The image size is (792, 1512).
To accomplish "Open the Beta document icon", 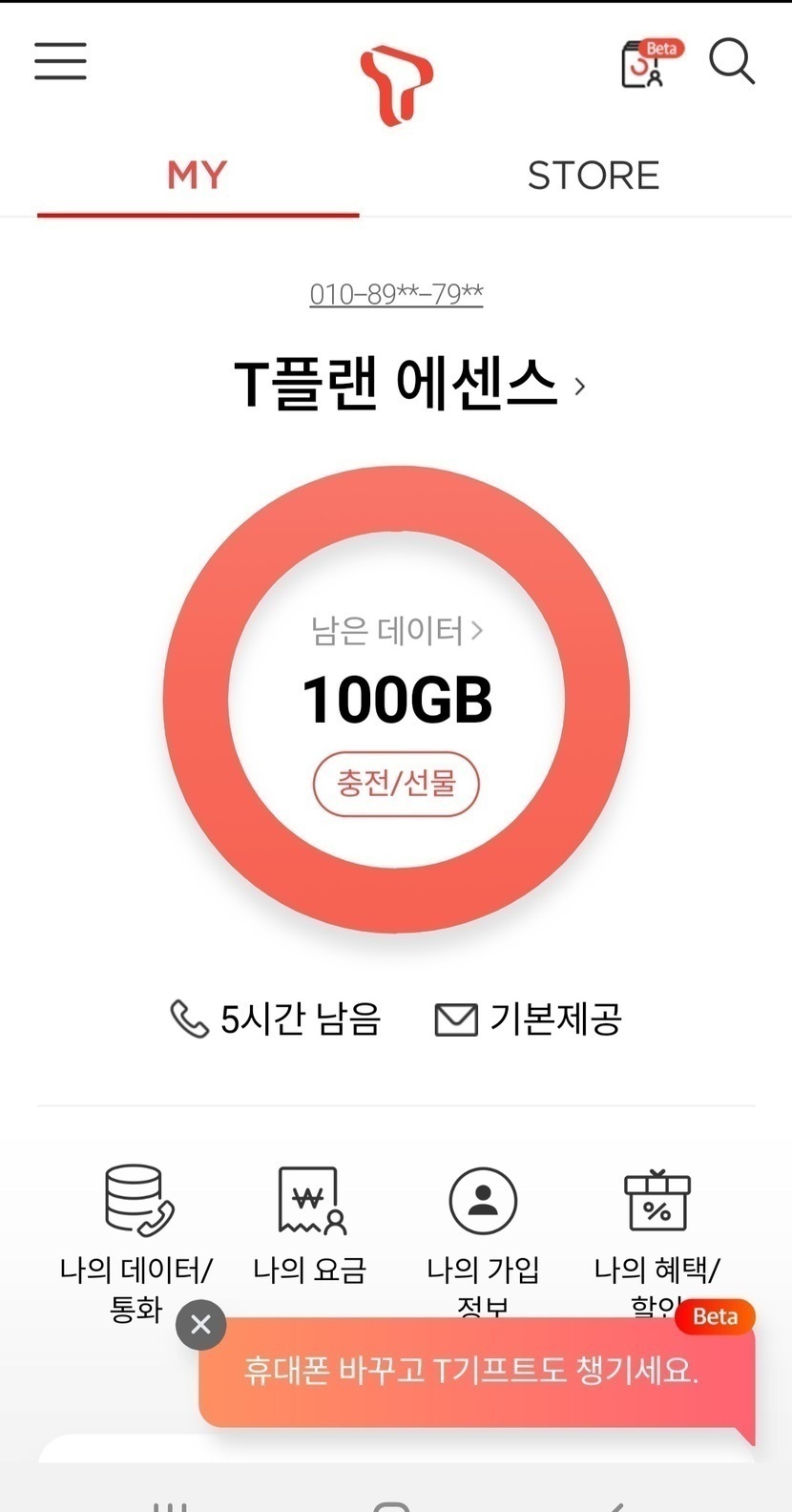I will (649, 63).
